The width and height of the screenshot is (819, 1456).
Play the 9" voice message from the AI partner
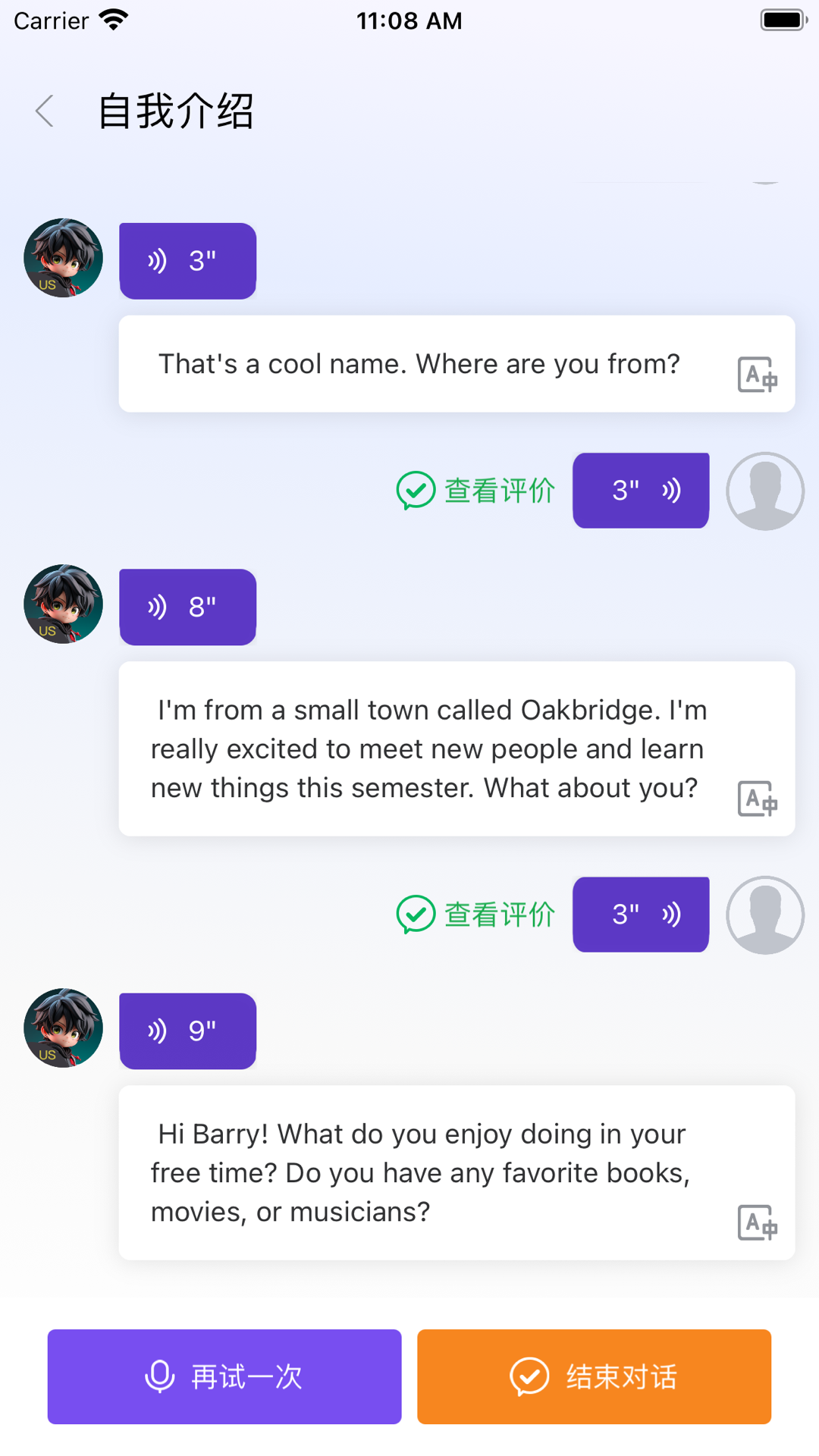(x=187, y=1031)
